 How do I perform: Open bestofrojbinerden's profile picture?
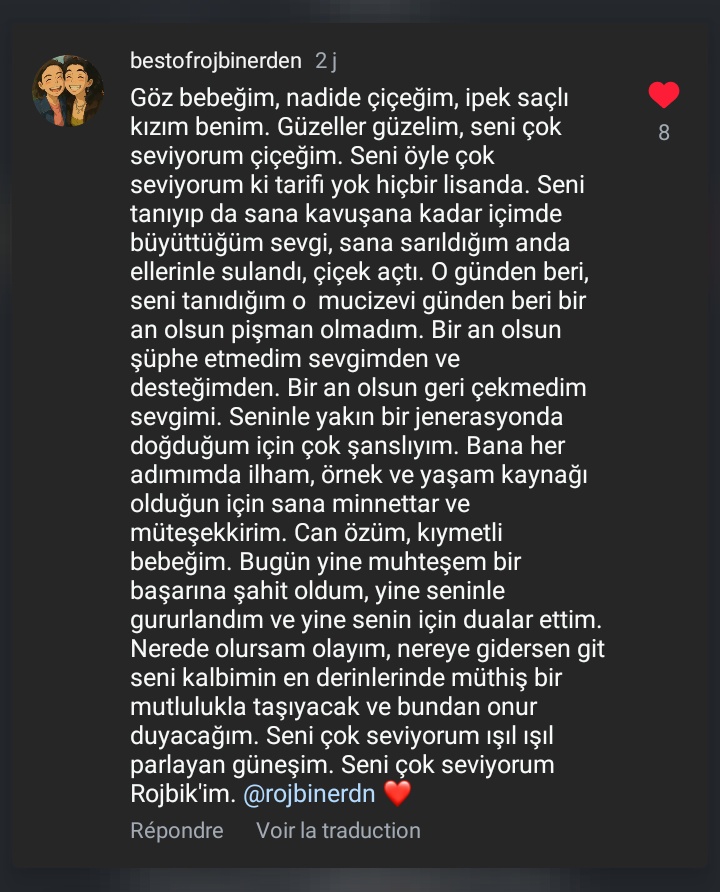coord(68,91)
